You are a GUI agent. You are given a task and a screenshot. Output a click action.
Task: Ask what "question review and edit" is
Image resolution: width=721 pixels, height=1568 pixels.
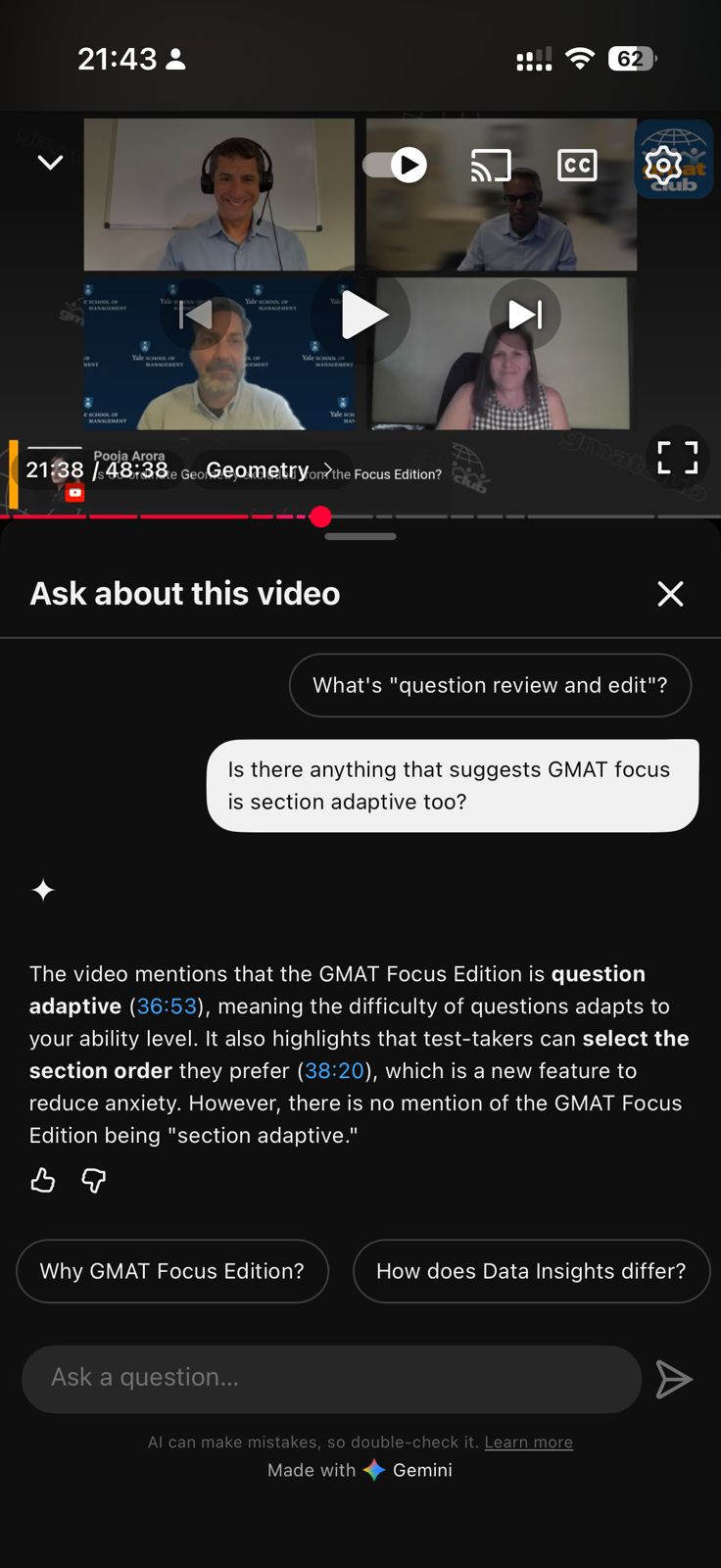click(x=490, y=685)
